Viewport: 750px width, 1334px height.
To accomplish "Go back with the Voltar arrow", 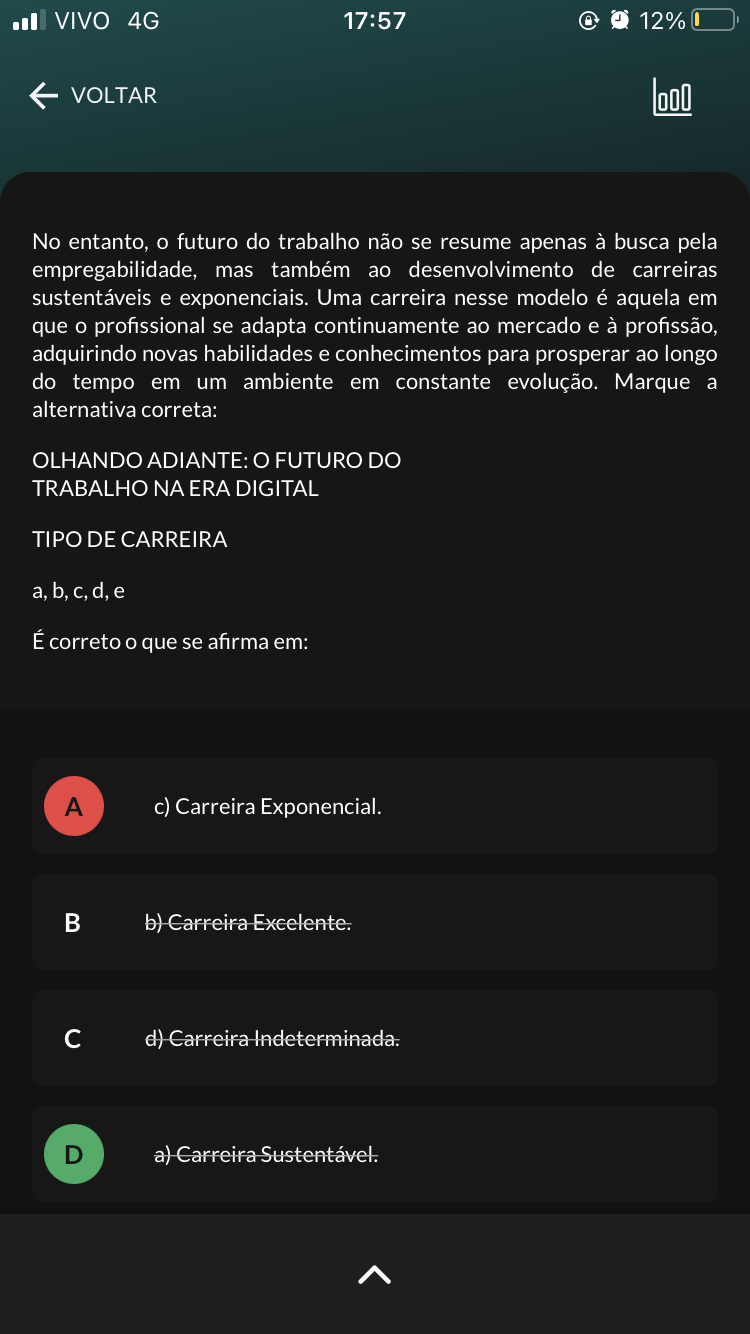I will click(x=44, y=96).
